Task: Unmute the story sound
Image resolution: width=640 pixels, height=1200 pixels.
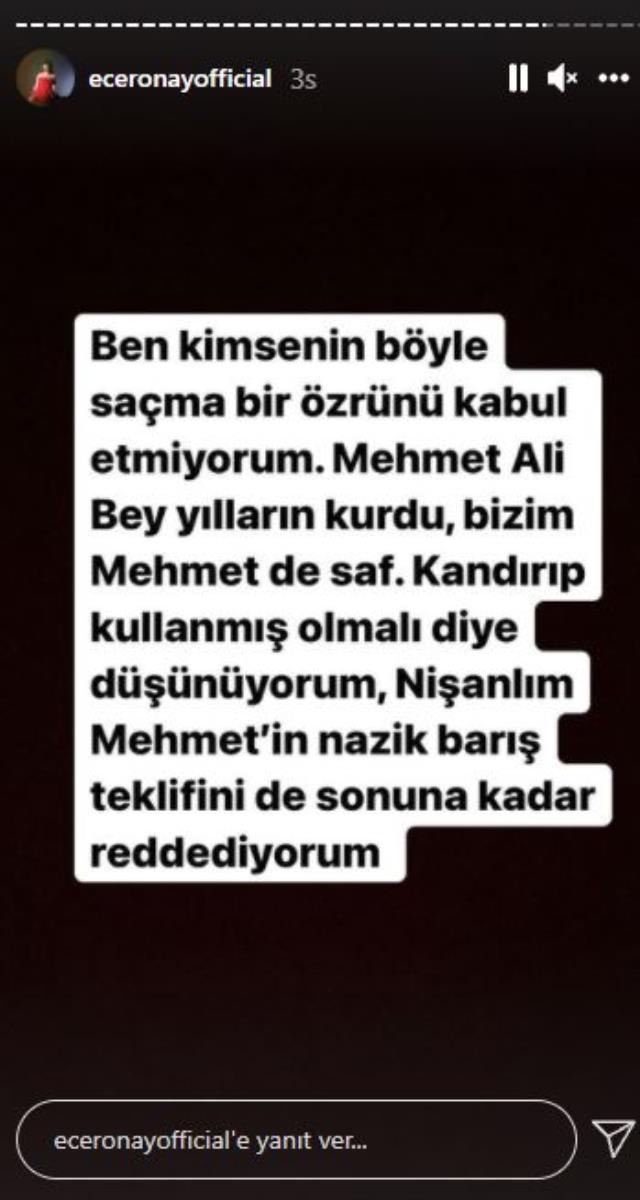Action: click(562, 78)
